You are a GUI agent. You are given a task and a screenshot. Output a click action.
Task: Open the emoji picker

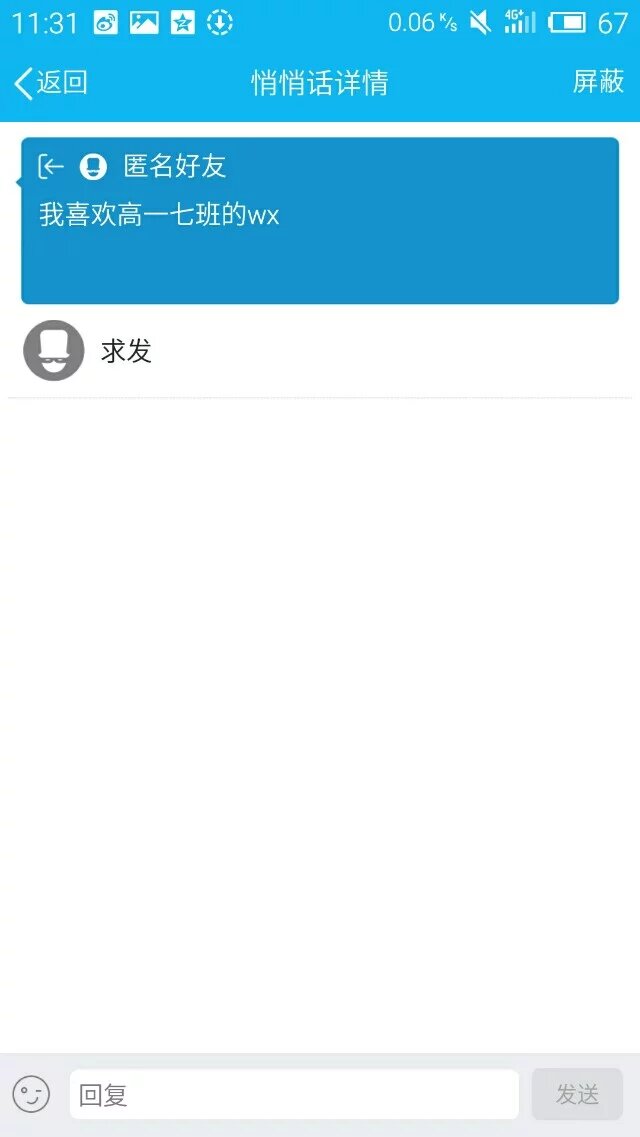31,1094
